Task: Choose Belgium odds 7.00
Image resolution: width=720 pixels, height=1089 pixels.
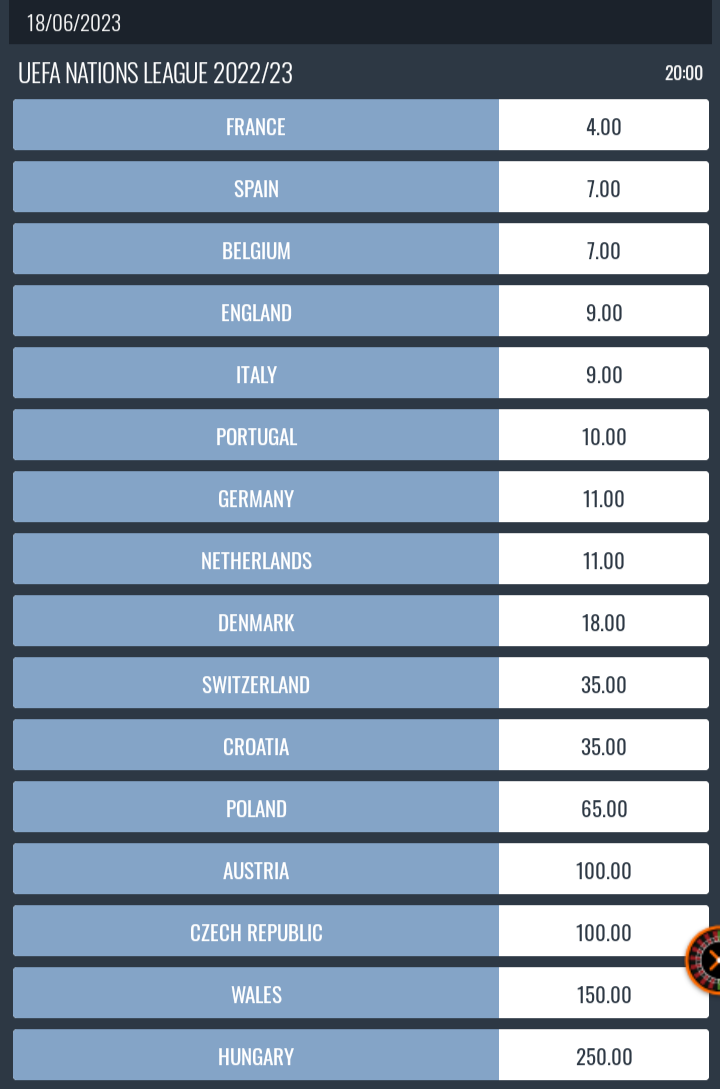Action: pos(603,251)
